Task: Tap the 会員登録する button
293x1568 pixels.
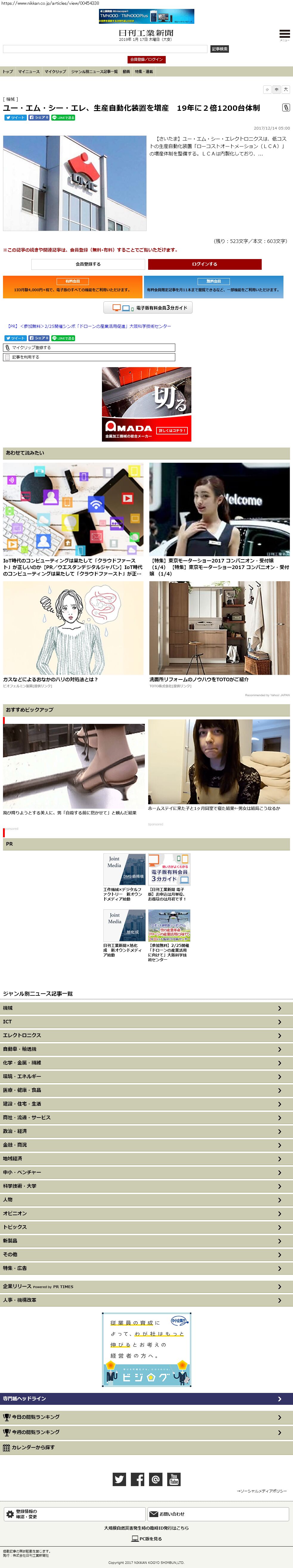Action: pos(88,264)
